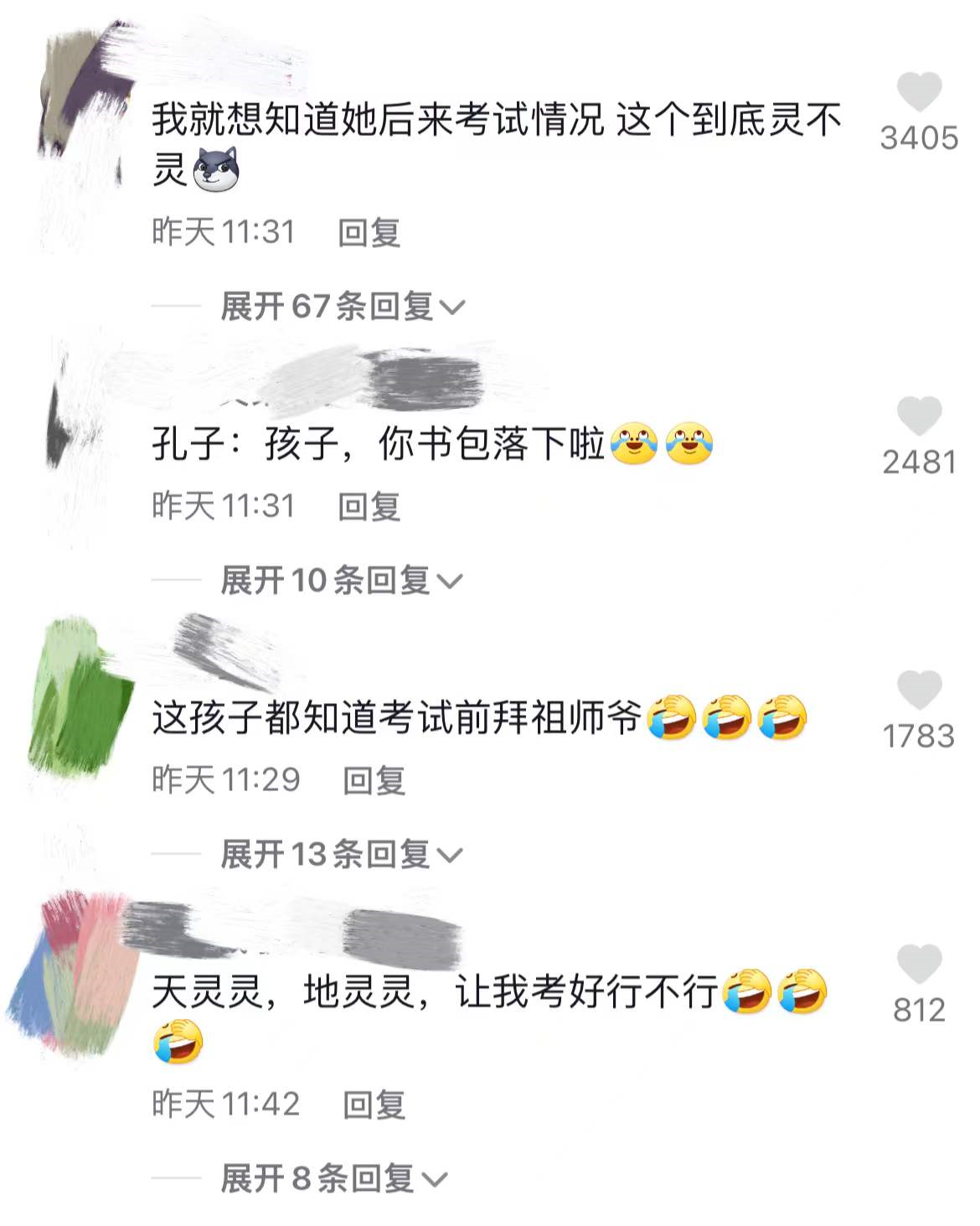Reply to the 天灵灵，地灵灵 comment
The image size is (980, 1226).
pyautogui.click(x=374, y=1104)
